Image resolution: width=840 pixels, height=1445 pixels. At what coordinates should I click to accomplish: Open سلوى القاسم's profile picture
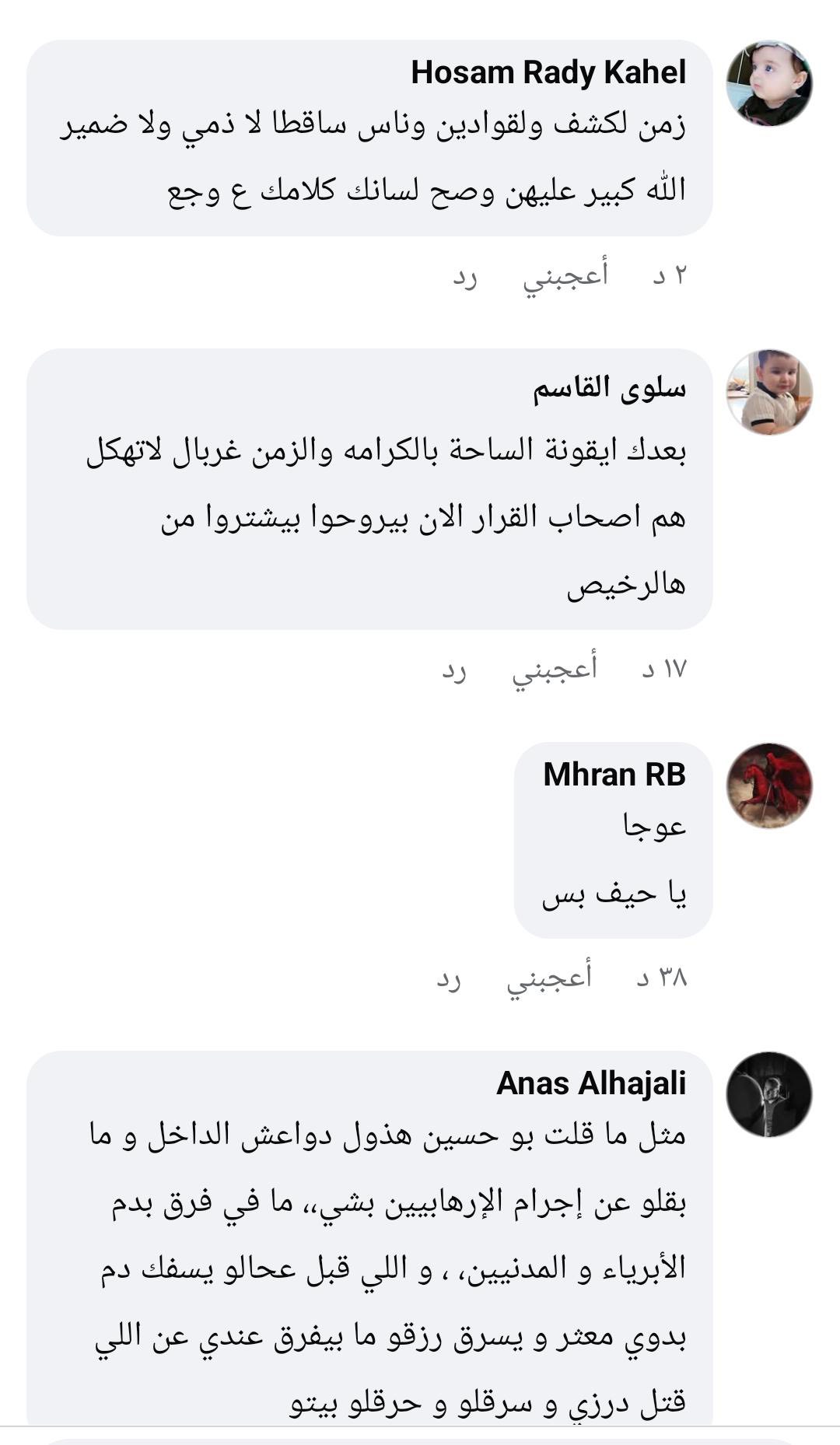pos(768,392)
